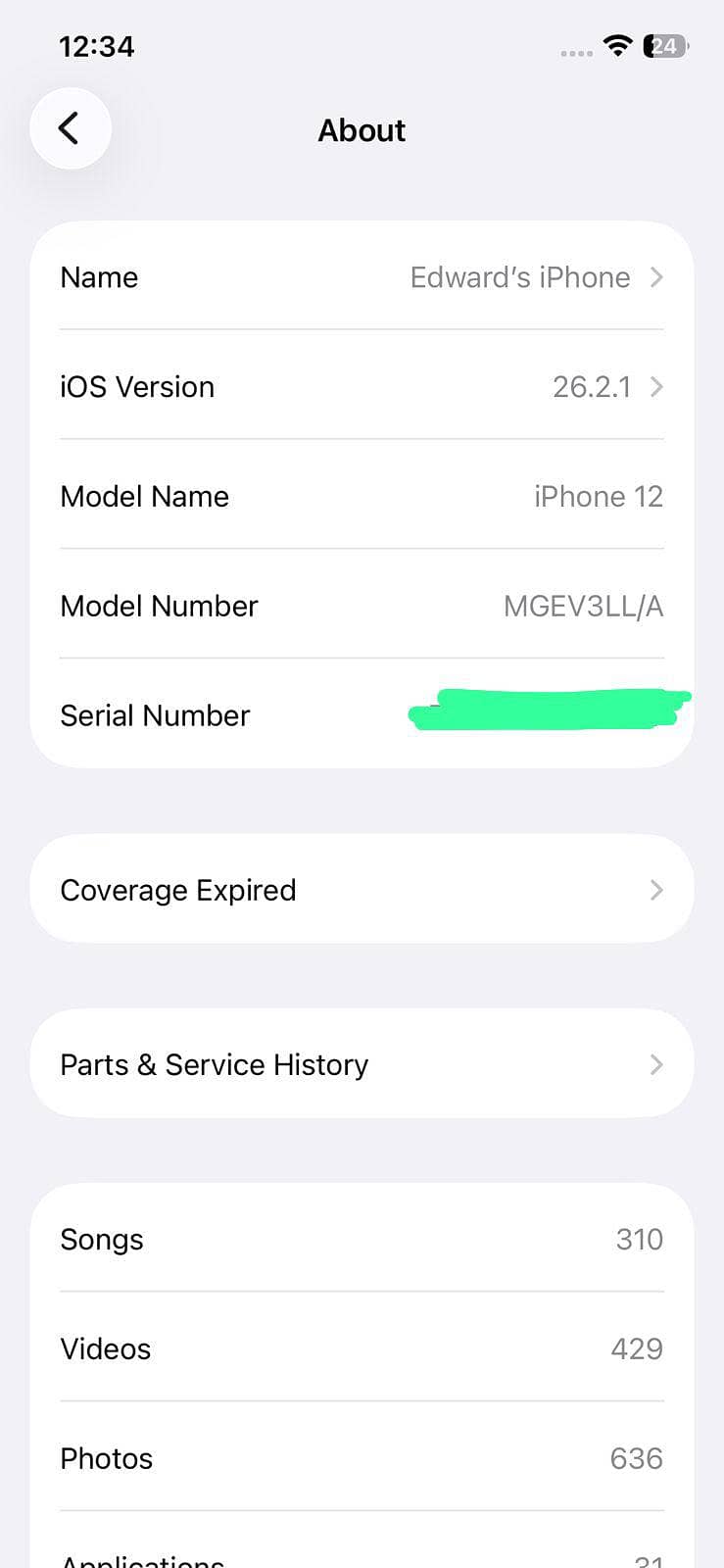The width and height of the screenshot is (724, 1568).
Task: Expand the iOS Version 26.2.1 details
Action: (362, 386)
